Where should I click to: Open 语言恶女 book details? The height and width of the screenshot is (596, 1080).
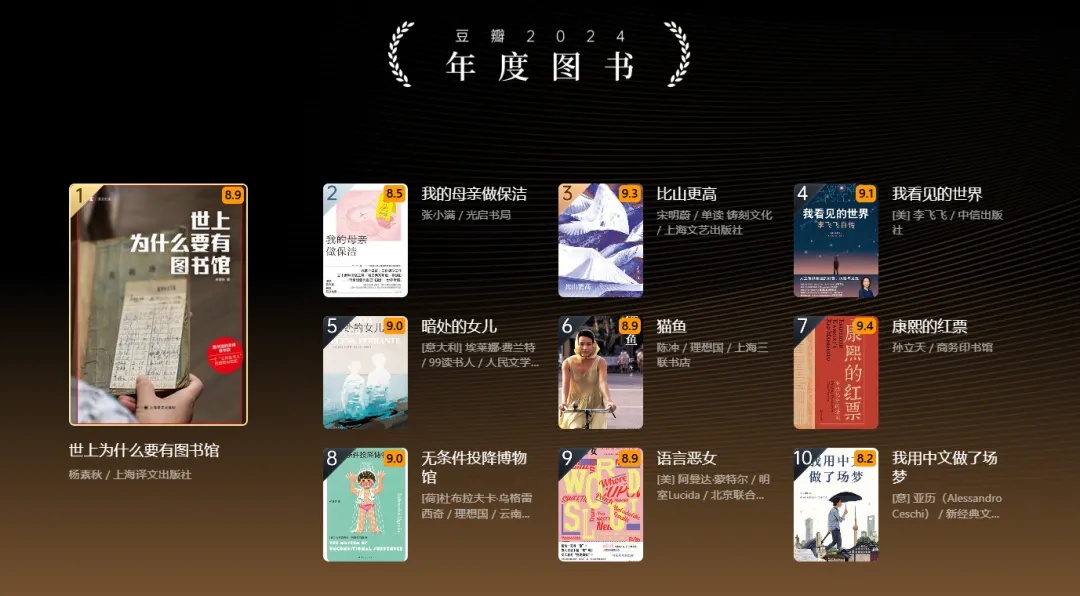600,505
